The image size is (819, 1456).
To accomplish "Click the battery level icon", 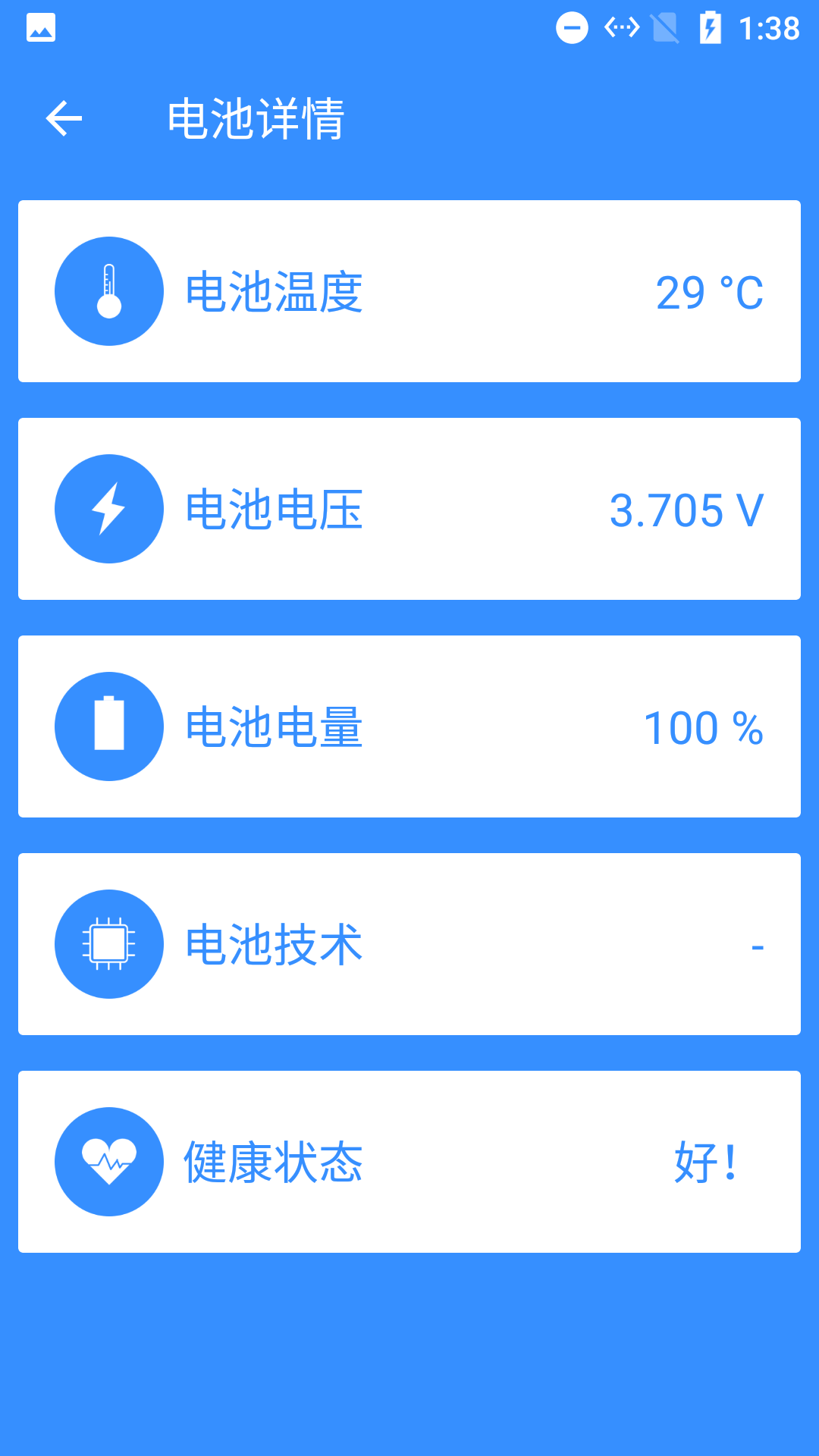I will 108,726.
